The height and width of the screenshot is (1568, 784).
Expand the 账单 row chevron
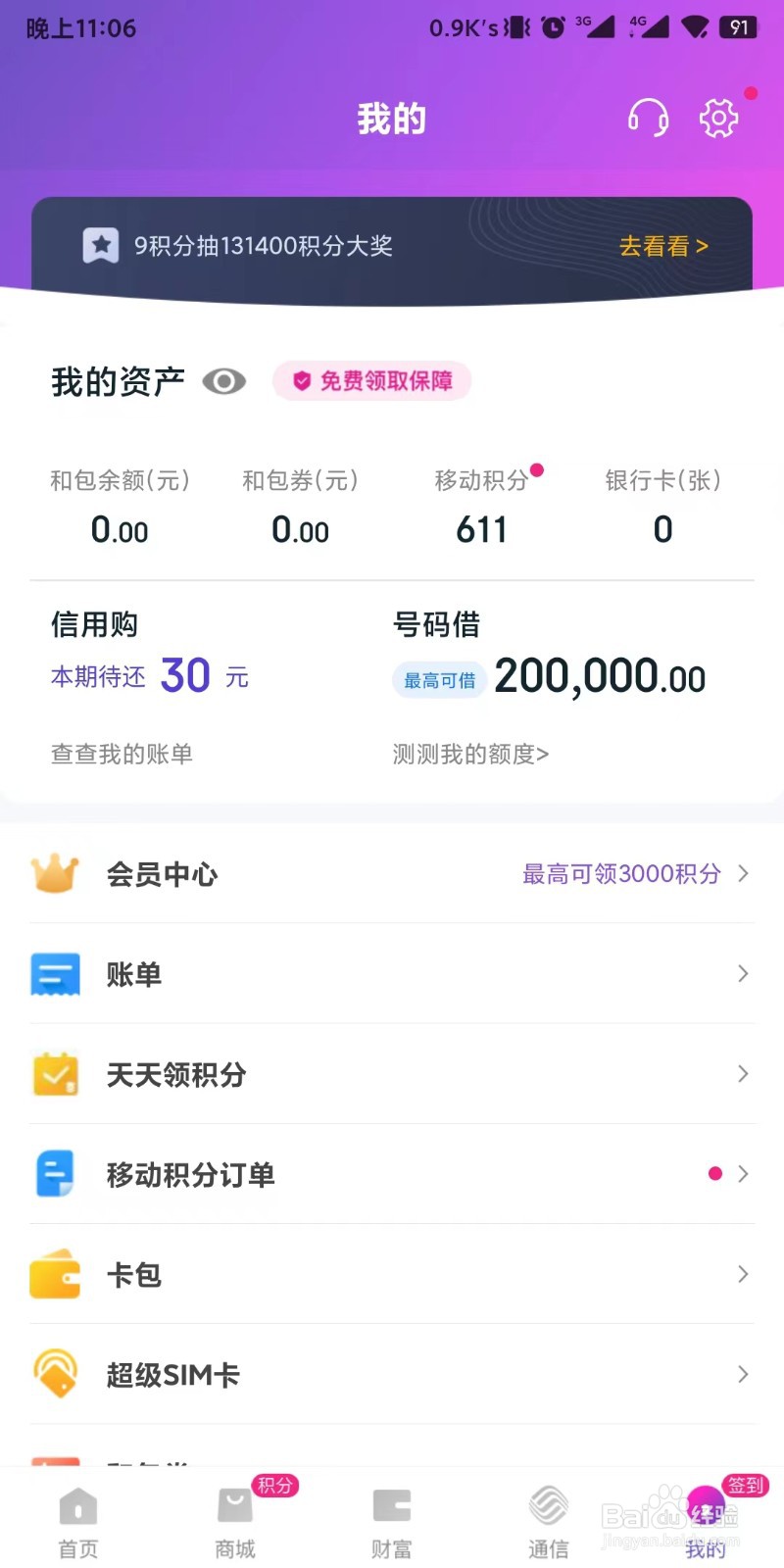[x=742, y=974]
